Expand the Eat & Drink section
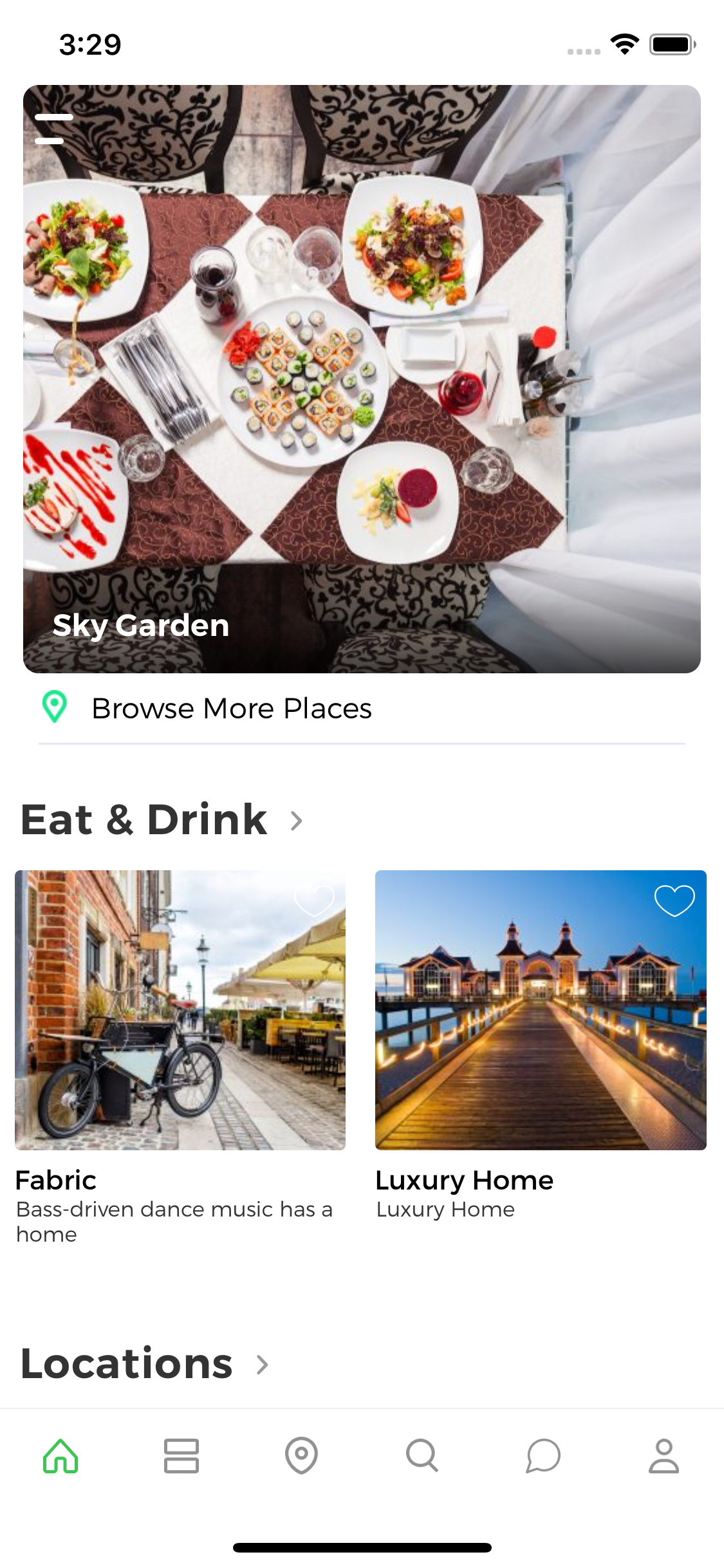This screenshot has height=1568, width=724. (x=296, y=821)
